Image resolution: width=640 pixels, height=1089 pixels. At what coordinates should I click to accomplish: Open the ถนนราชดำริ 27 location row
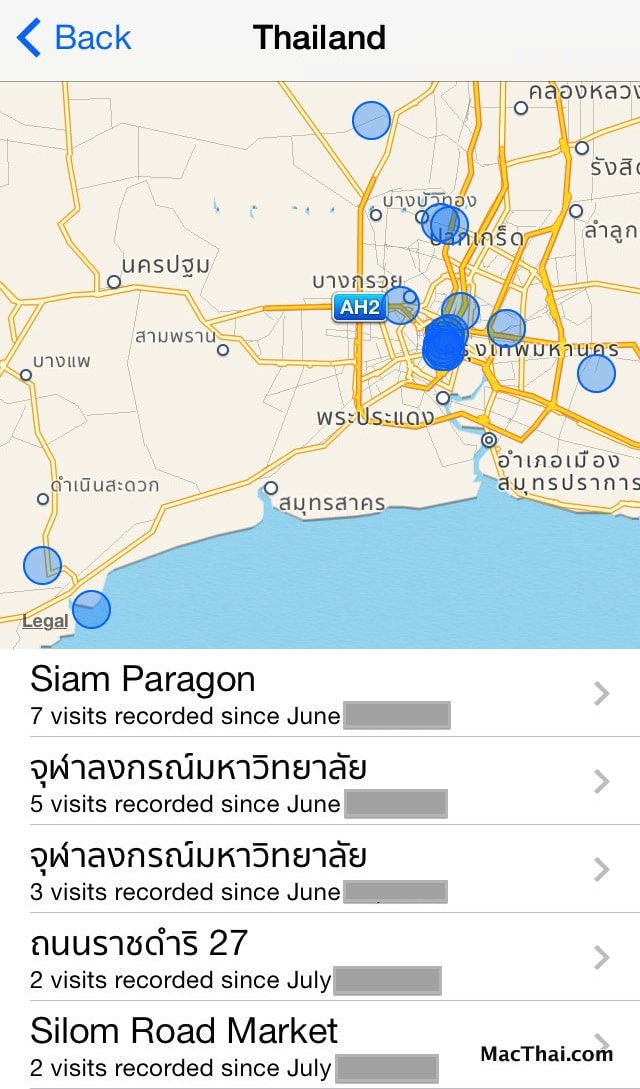pos(320,958)
